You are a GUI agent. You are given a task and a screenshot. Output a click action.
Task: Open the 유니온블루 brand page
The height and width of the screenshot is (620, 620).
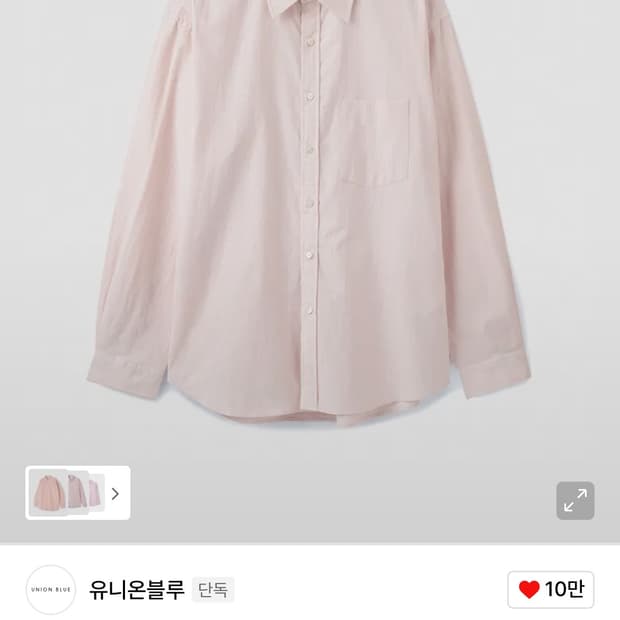point(136,589)
